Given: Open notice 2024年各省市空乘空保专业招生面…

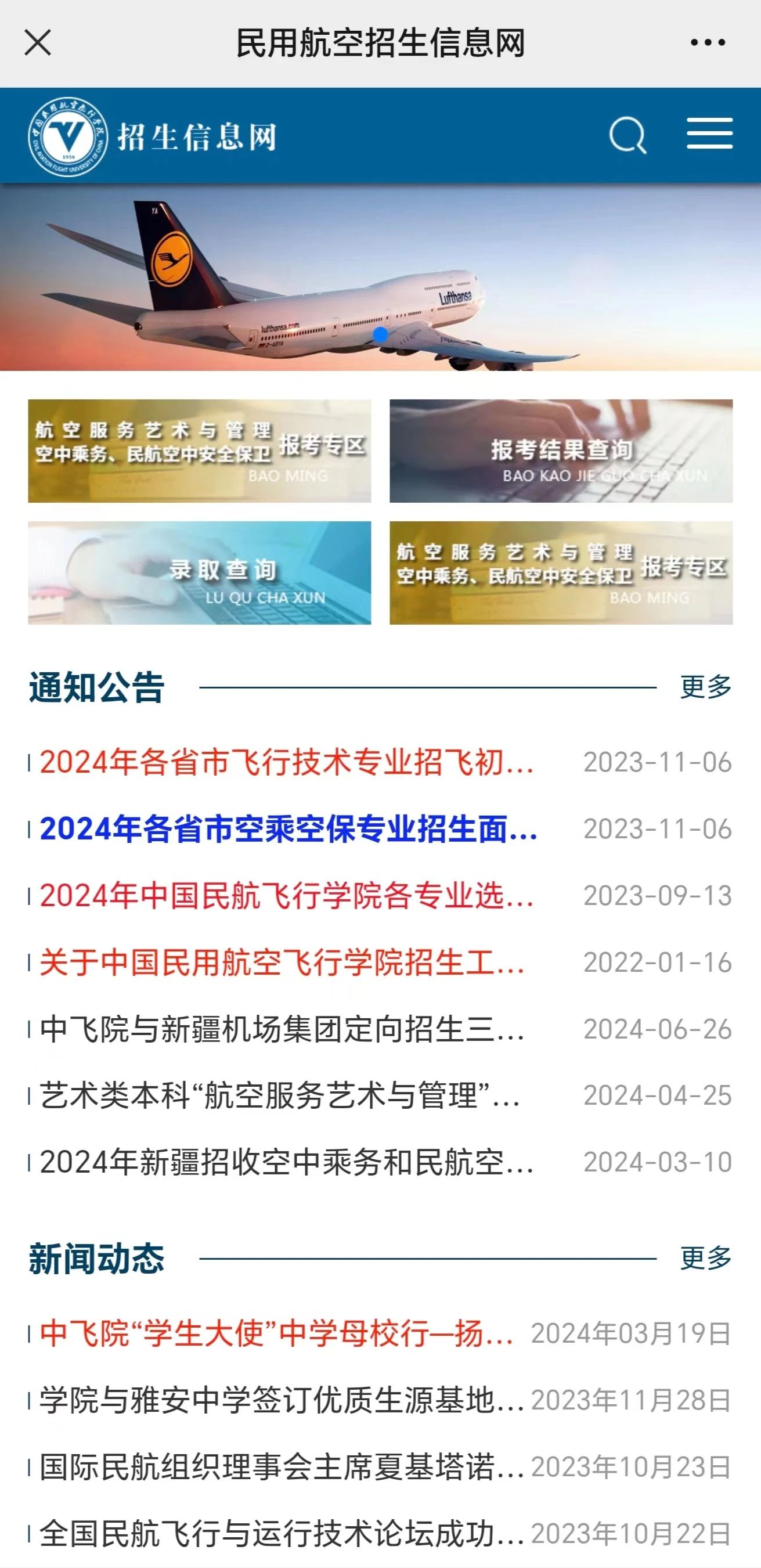Looking at the screenshot, I should click(x=288, y=829).
